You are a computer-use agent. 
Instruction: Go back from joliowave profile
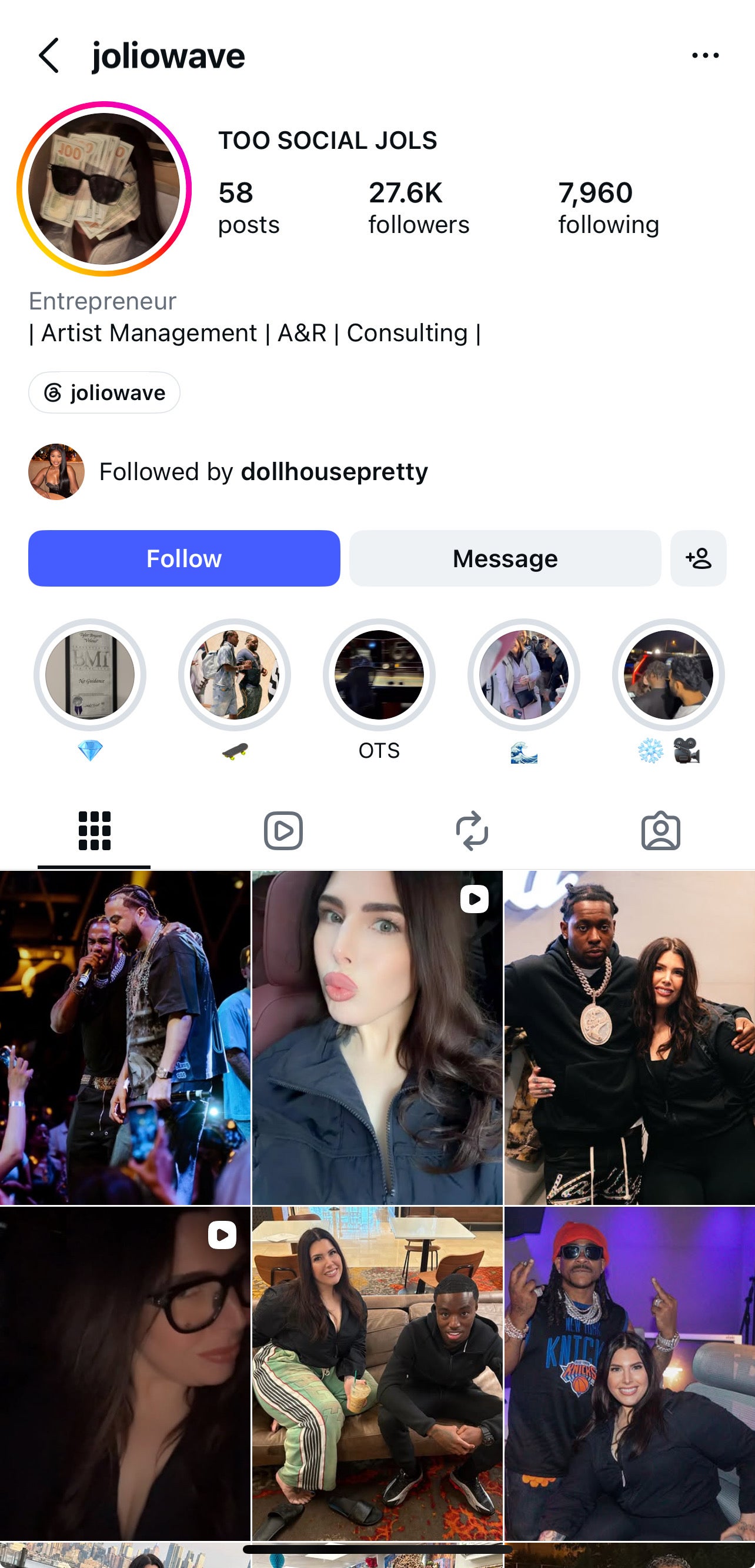pos(49,55)
